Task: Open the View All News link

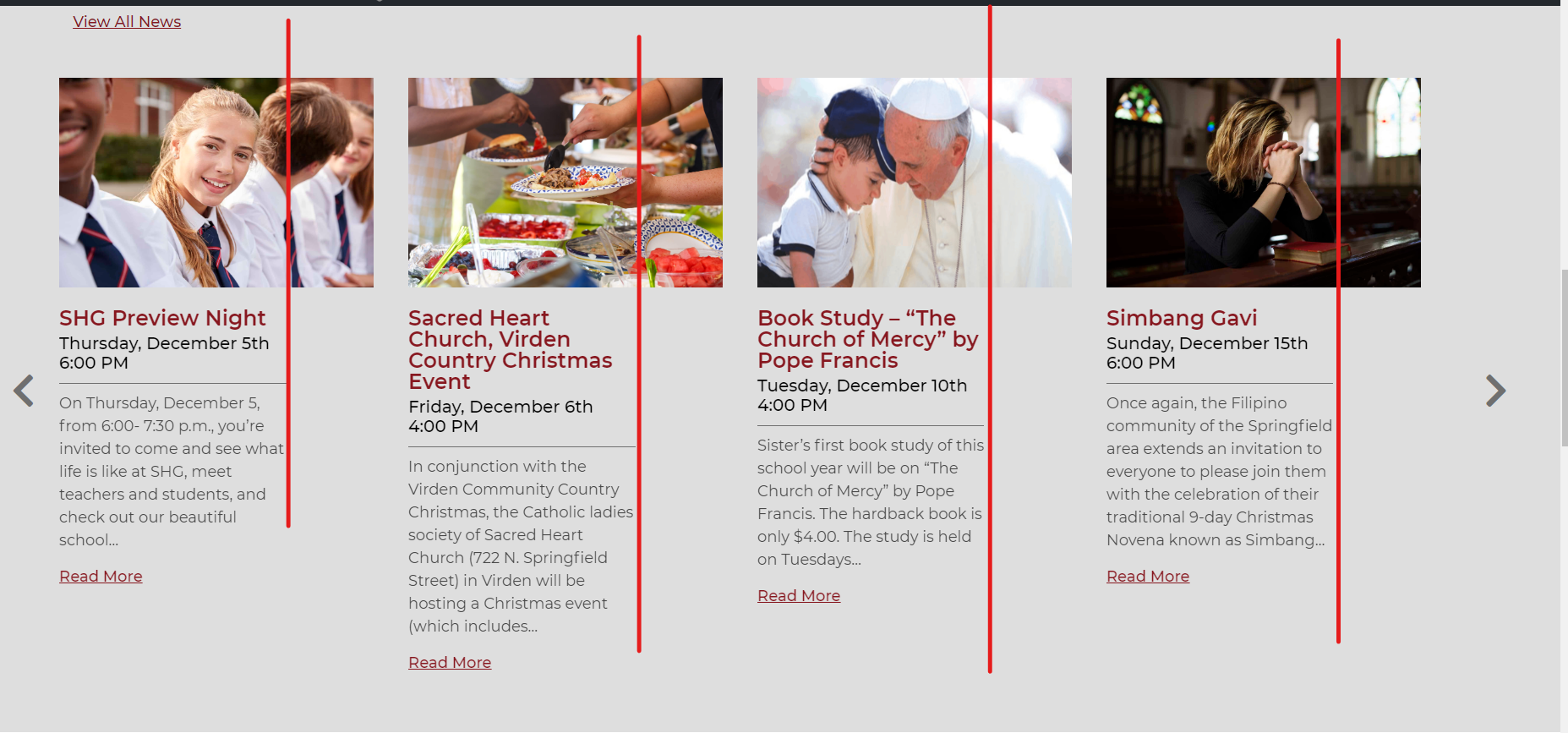Action: (127, 22)
